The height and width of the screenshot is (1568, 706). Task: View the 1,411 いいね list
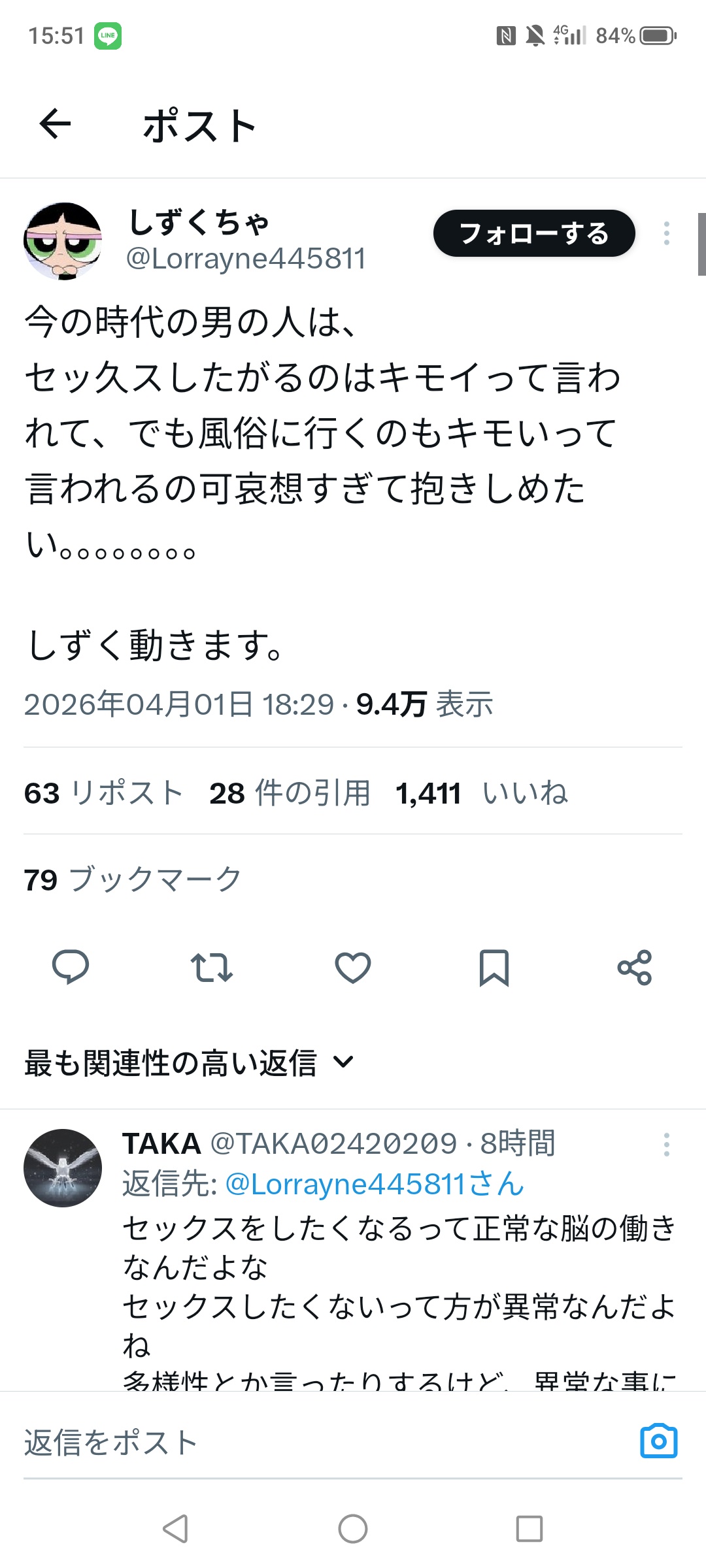tap(481, 793)
